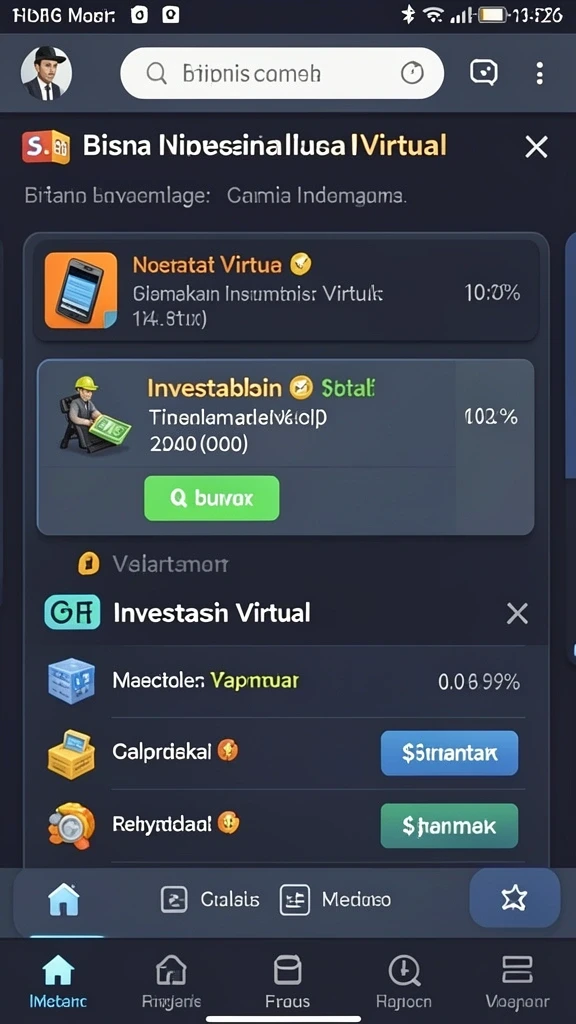Open the three-dot overflow menu
The height and width of the screenshot is (1024, 576).
(x=539, y=73)
